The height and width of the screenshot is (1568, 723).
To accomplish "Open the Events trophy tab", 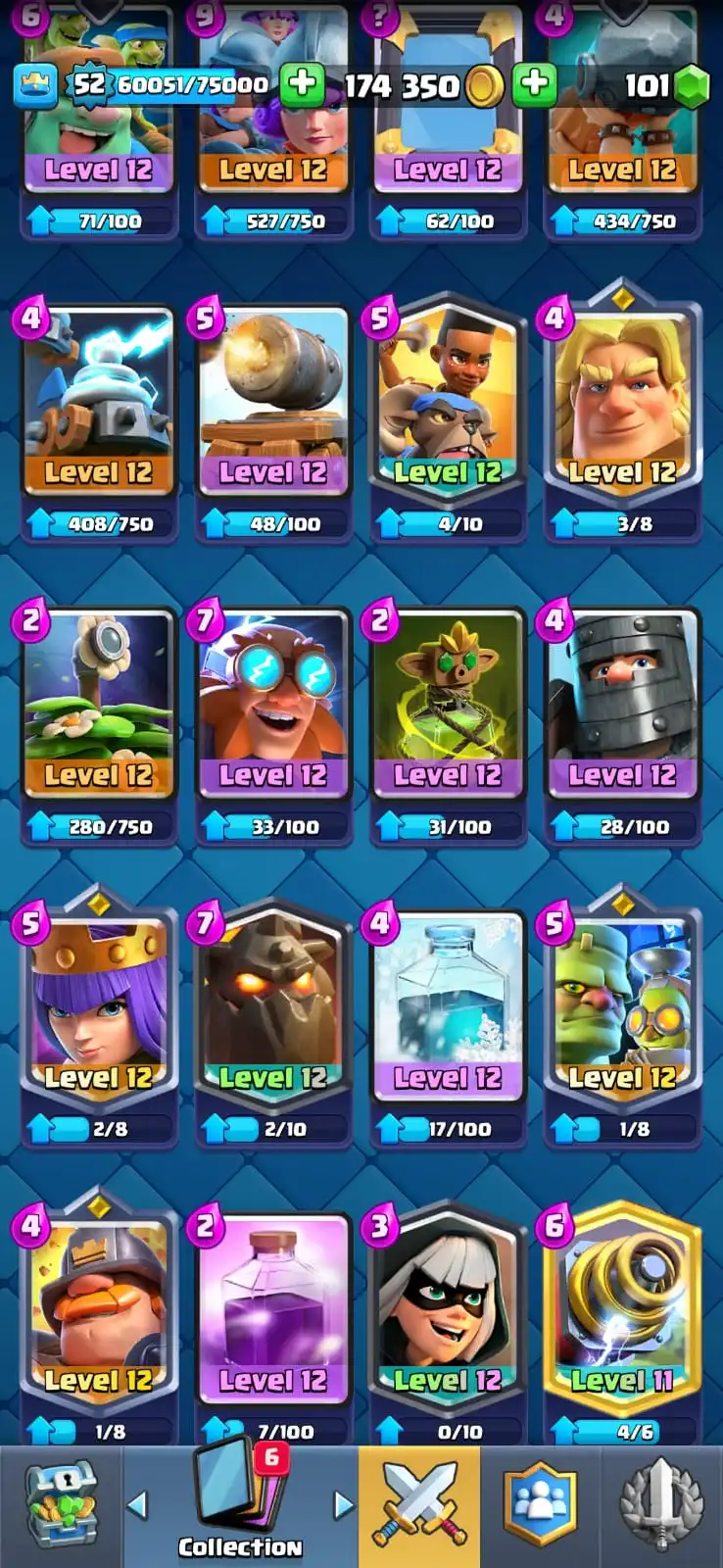I will (x=662, y=1503).
